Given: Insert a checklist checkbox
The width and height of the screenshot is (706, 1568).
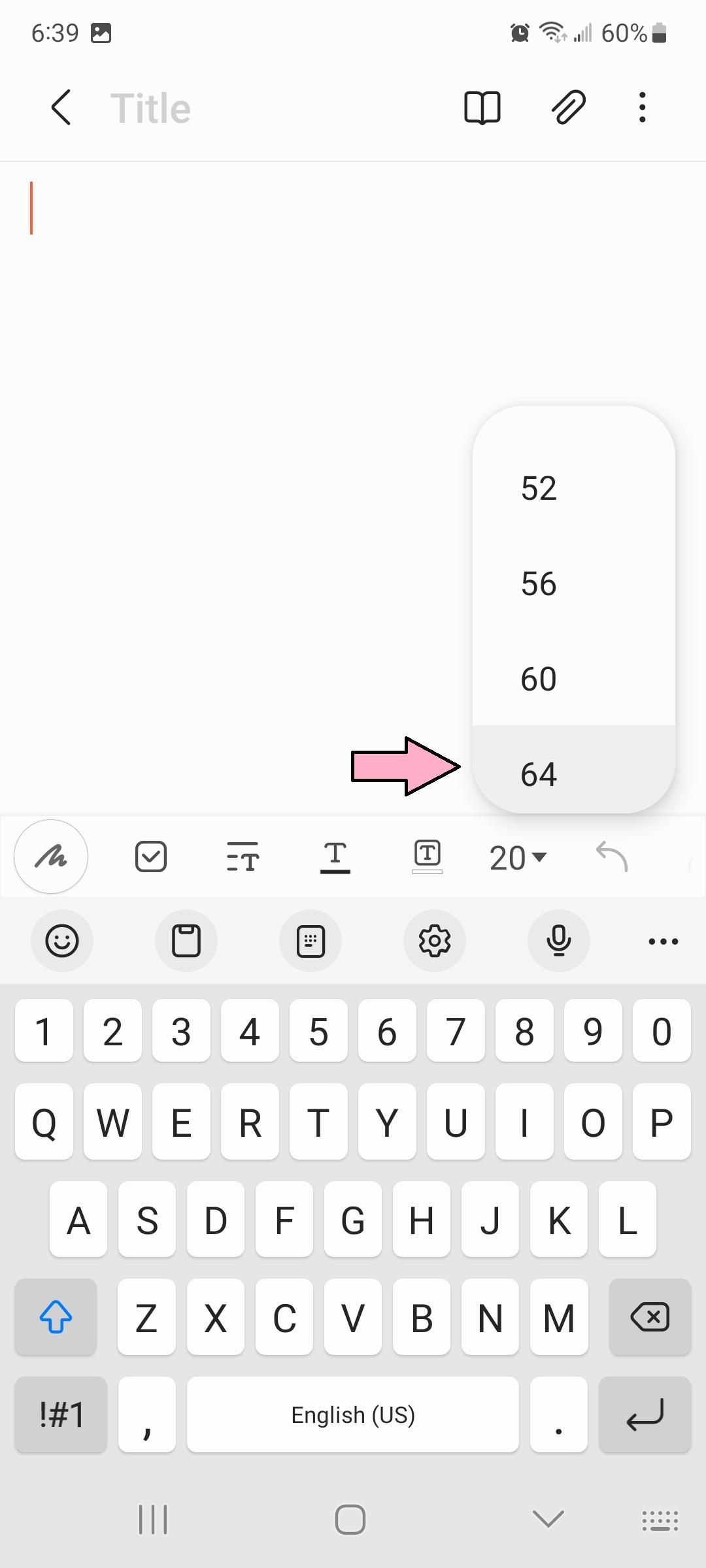Looking at the screenshot, I should tap(151, 857).
